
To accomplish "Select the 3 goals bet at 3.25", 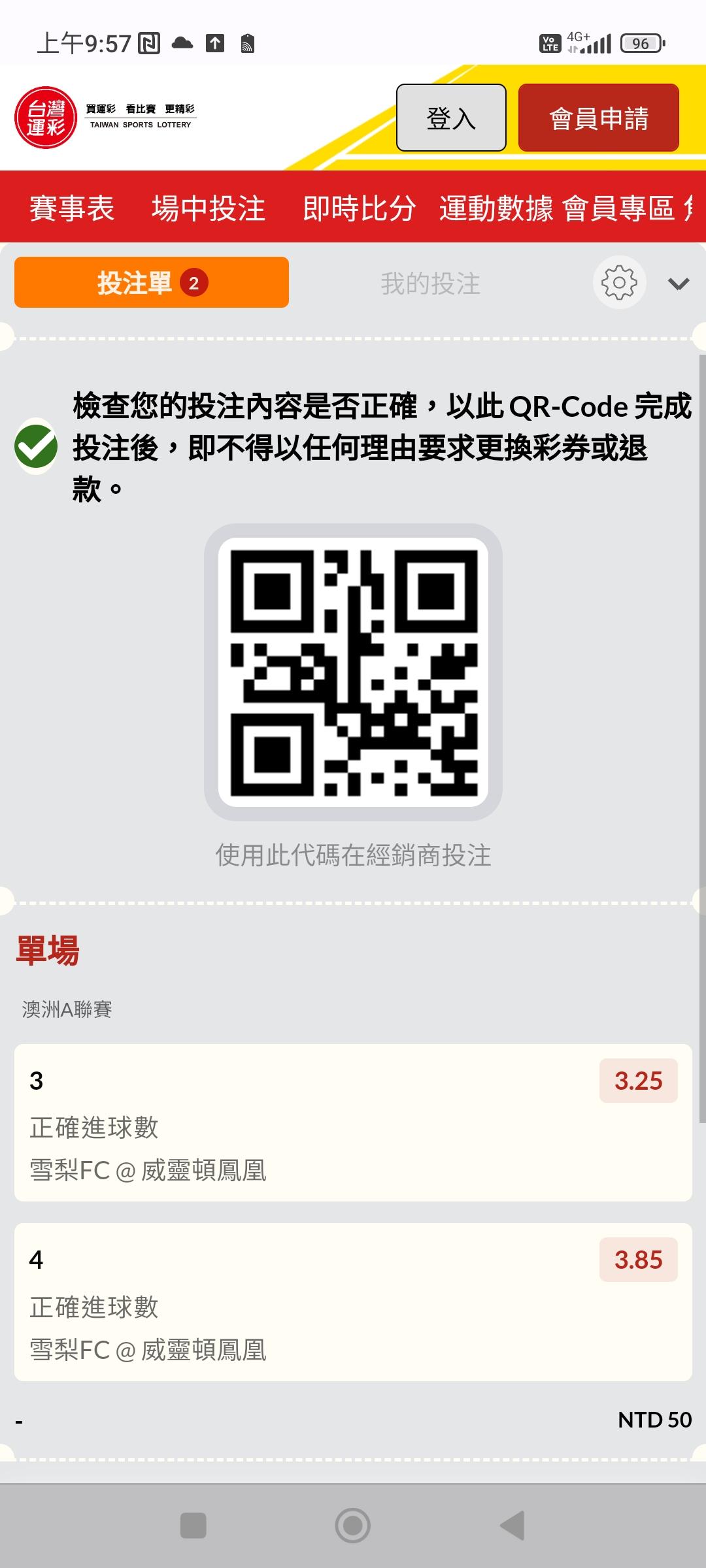I will click(x=353, y=1122).
